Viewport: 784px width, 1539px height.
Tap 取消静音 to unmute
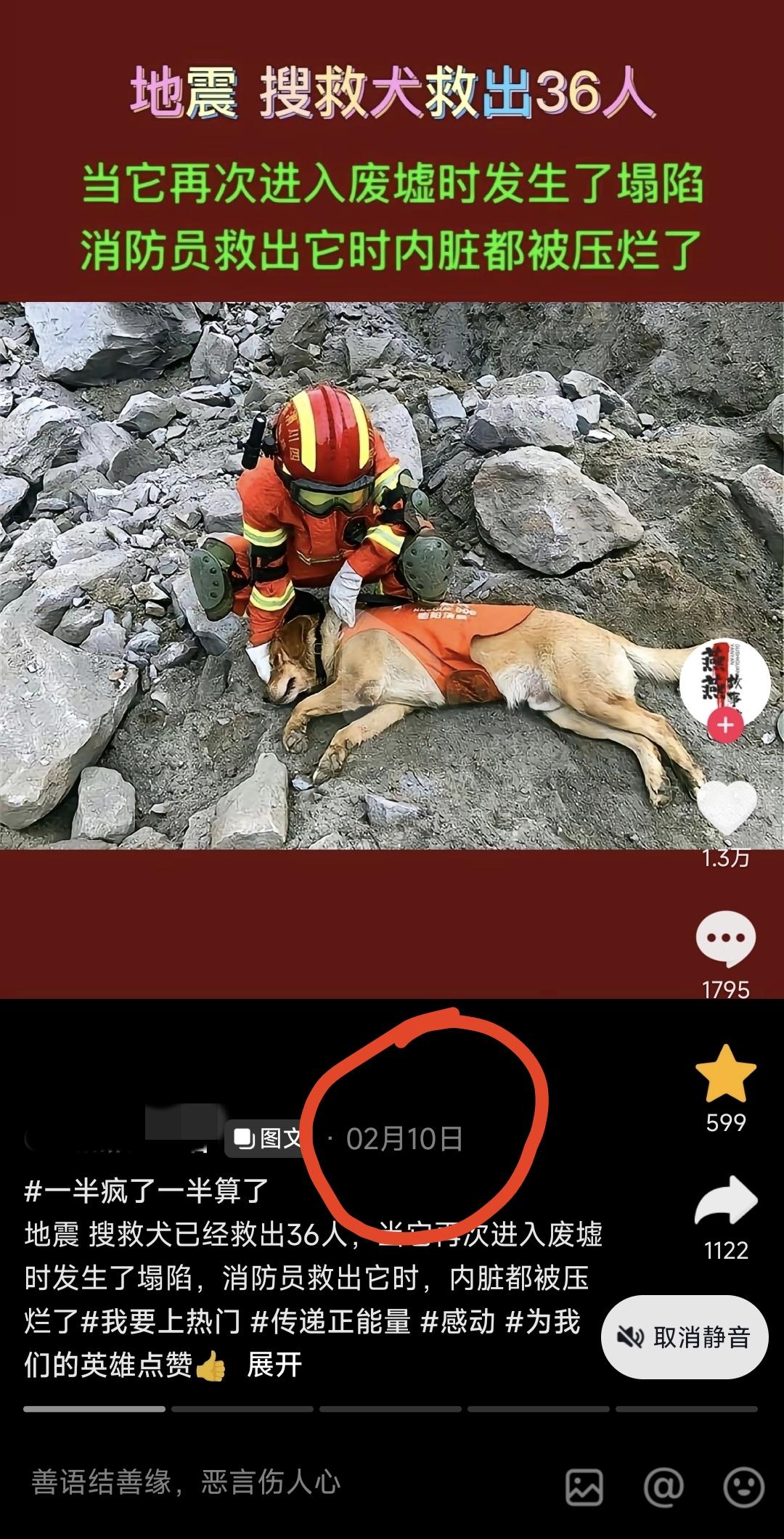(685, 1336)
